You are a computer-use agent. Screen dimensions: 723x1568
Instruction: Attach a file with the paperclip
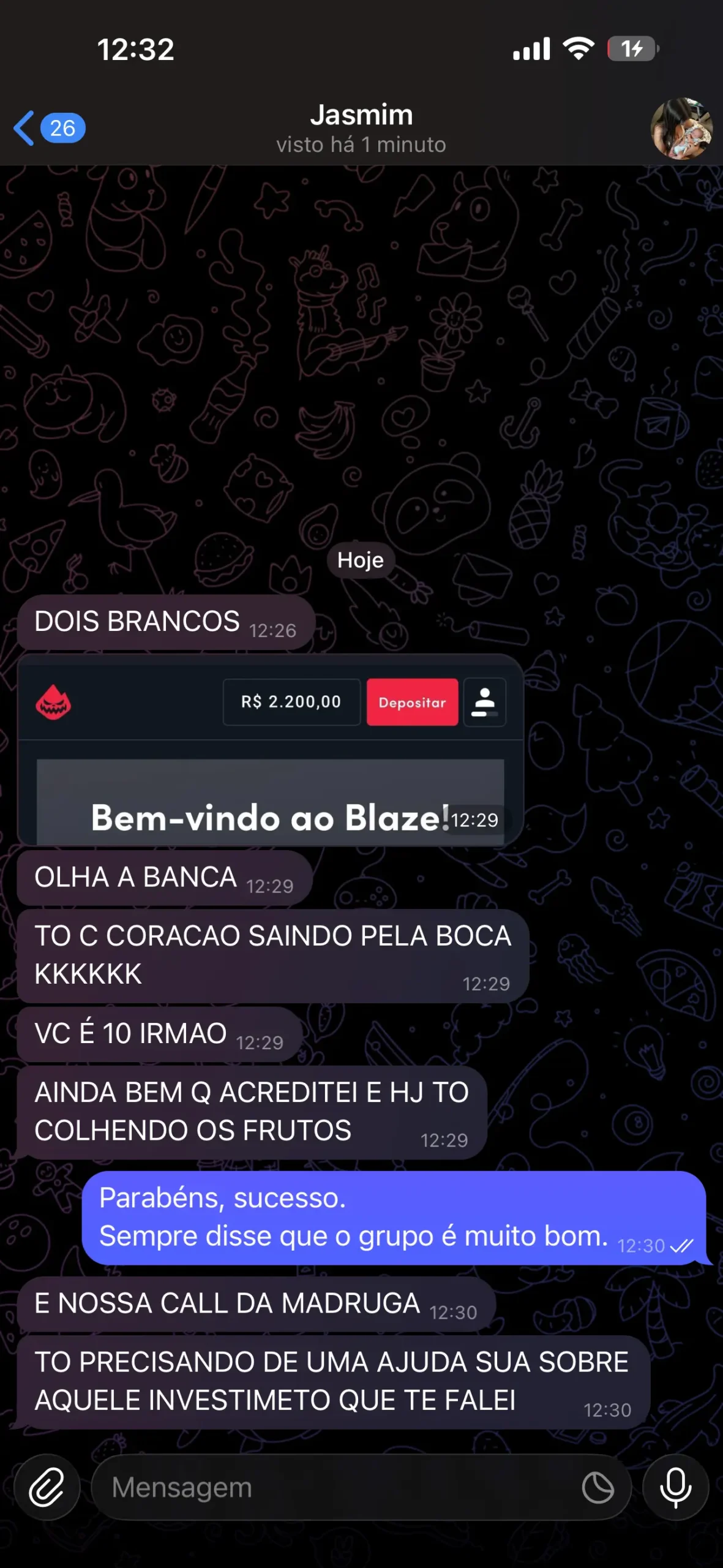point(47,1487)
